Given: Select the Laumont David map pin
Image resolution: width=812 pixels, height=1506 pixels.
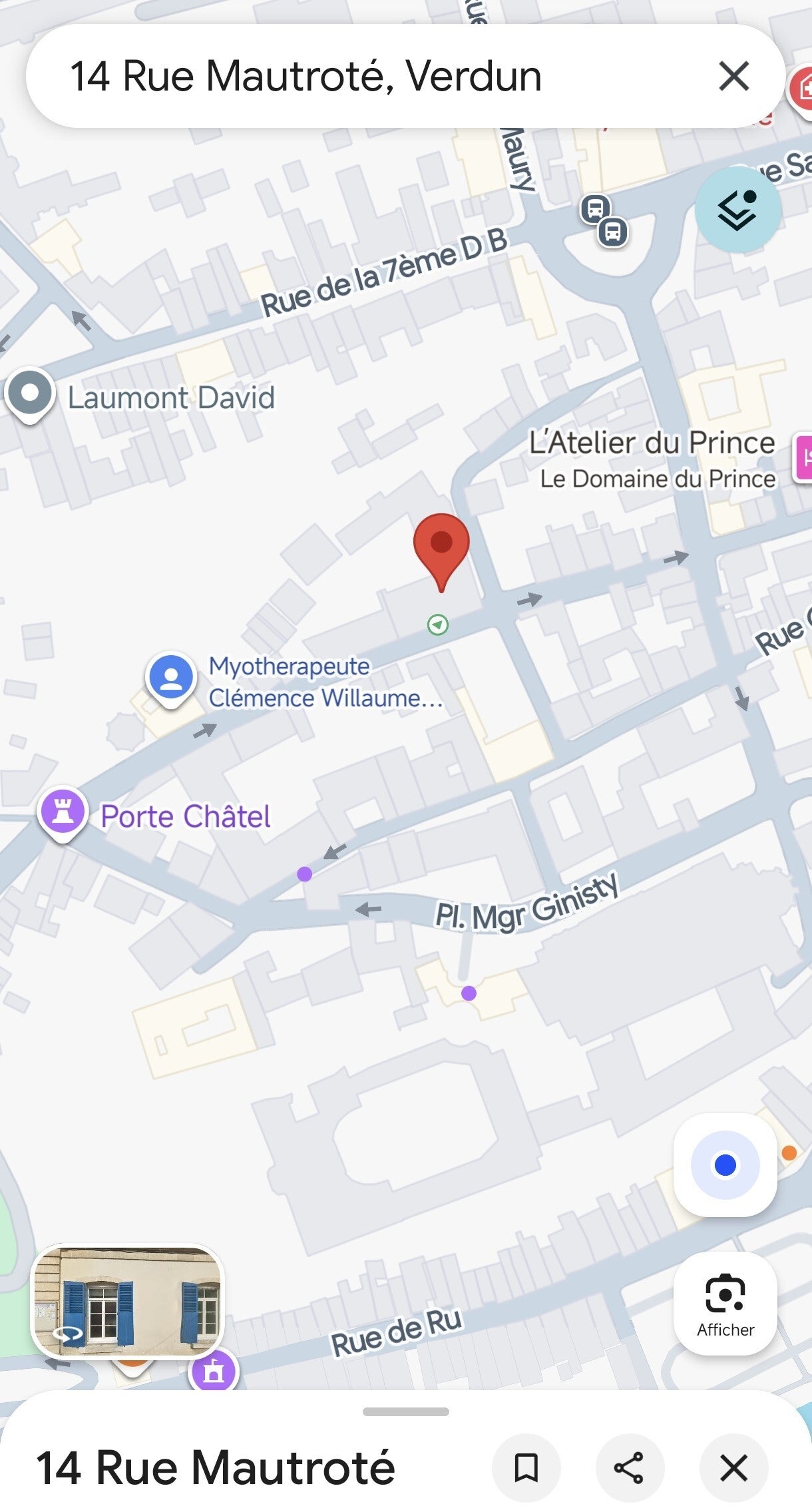Looking at the screenshot, I should (x=31, y=394).
